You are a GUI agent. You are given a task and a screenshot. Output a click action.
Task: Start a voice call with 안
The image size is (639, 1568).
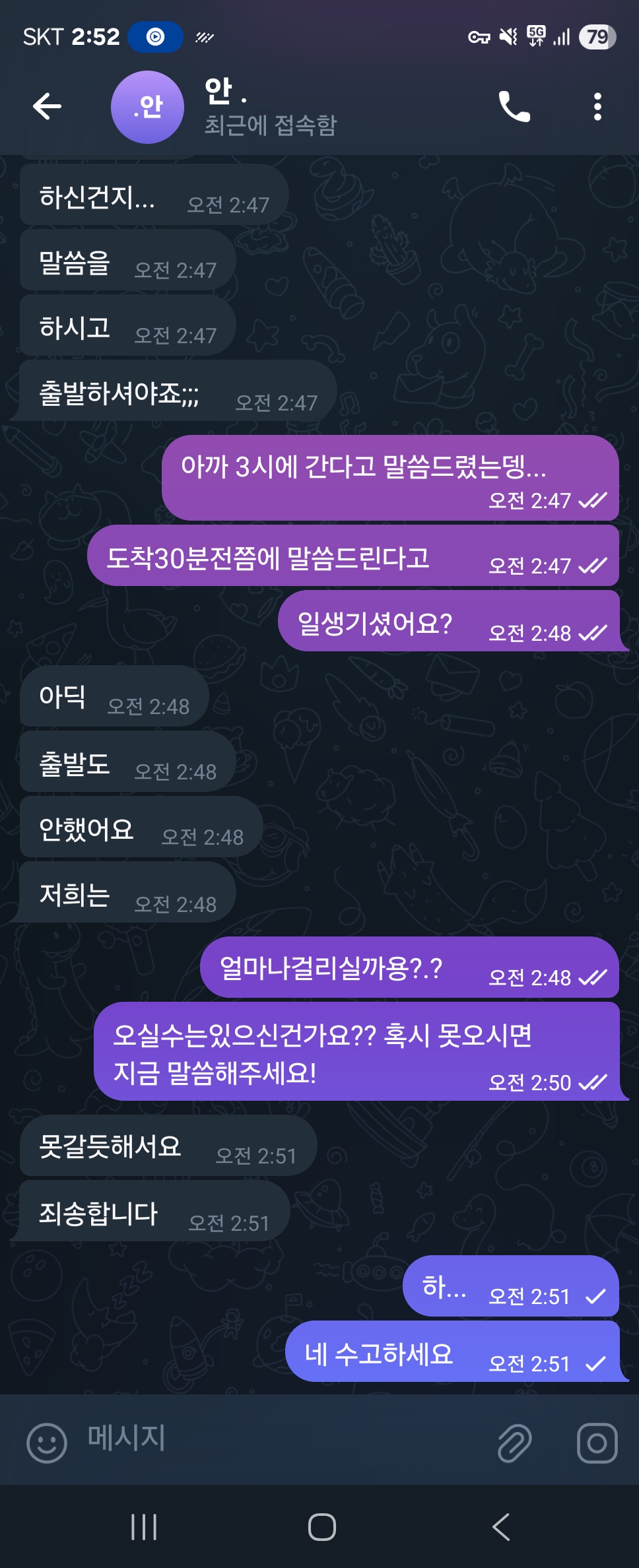tap(514, 106)
